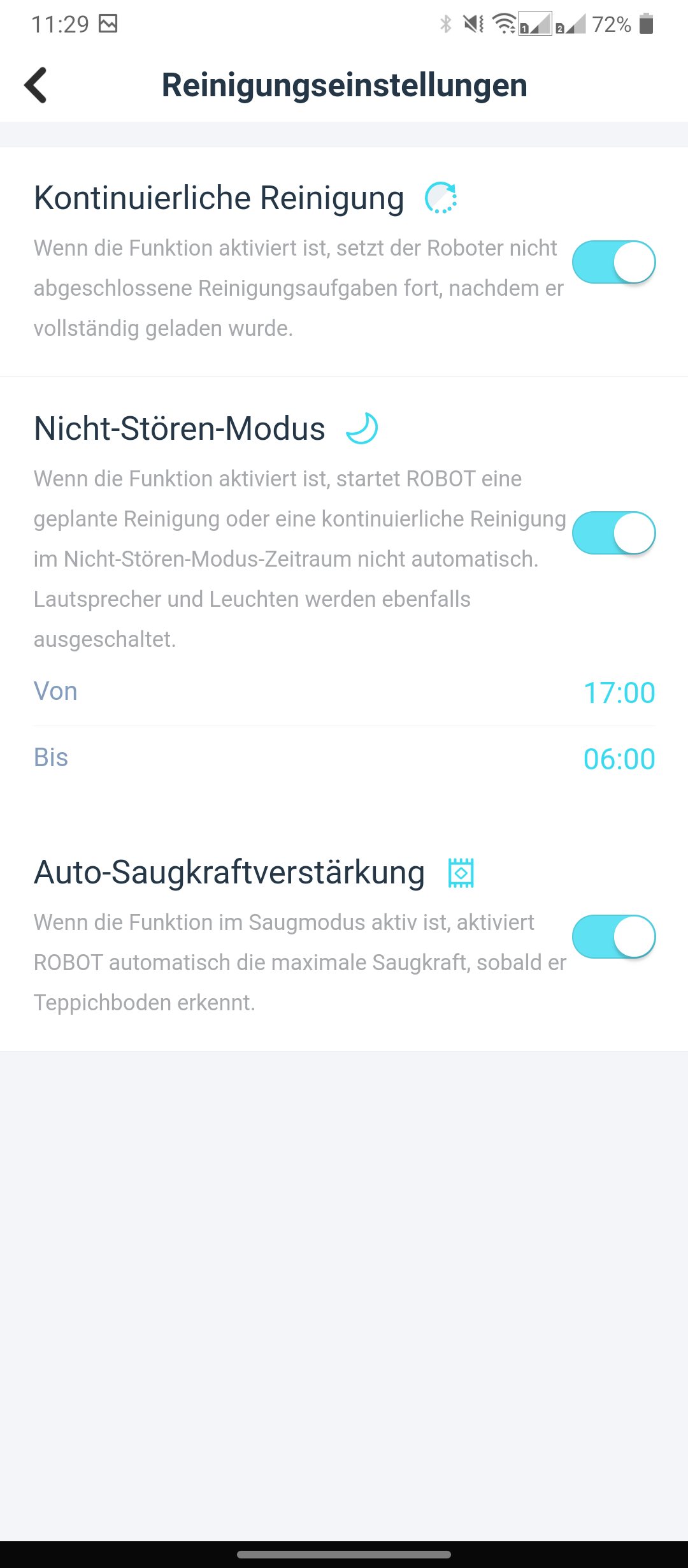Screen dimensions: 688x1568
Task: Disable Kontinuierliche Reinigung switch
Action: (x=613, y=262)
